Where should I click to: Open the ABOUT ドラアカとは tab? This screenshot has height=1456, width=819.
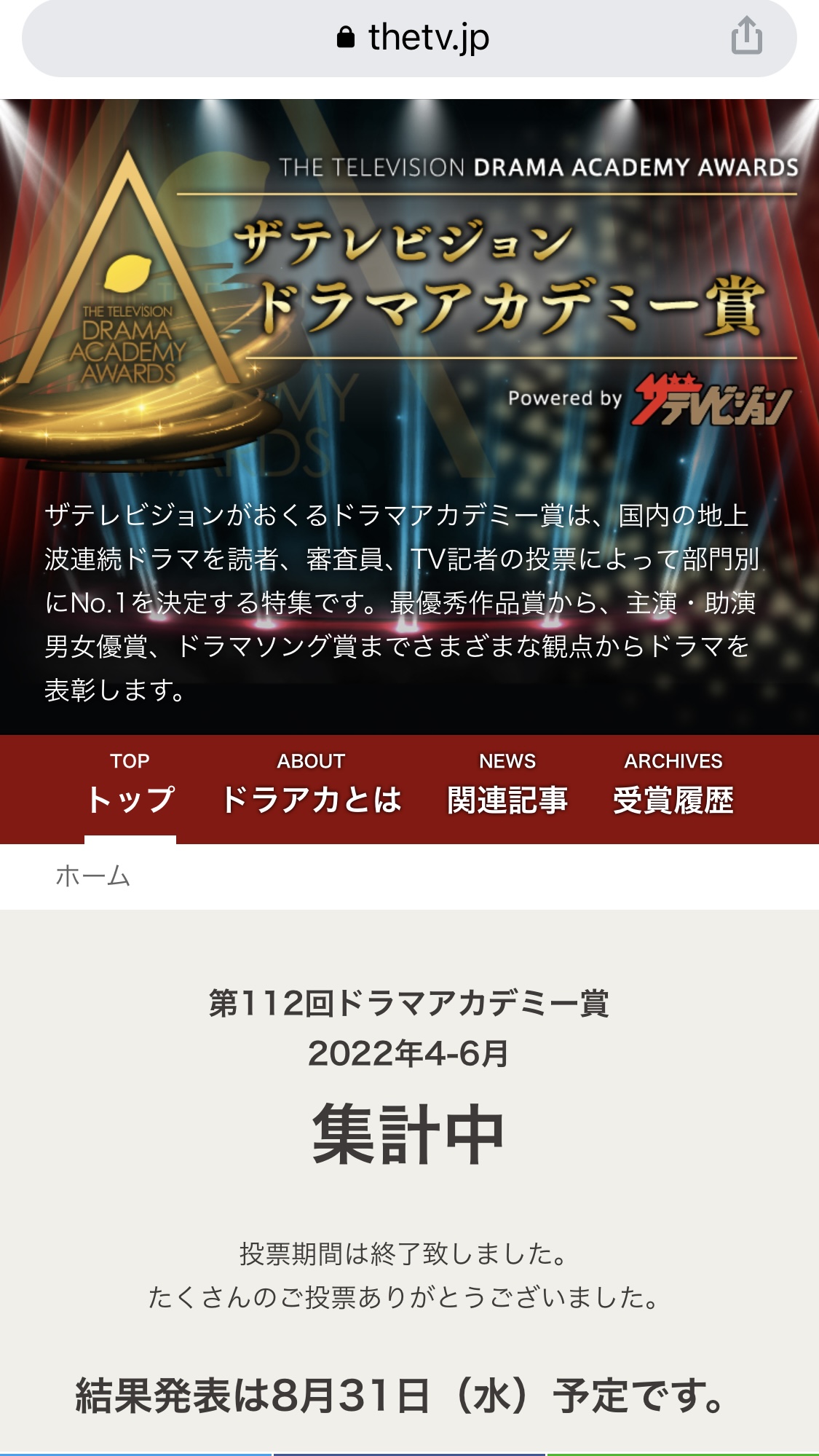tap(311, 787)
